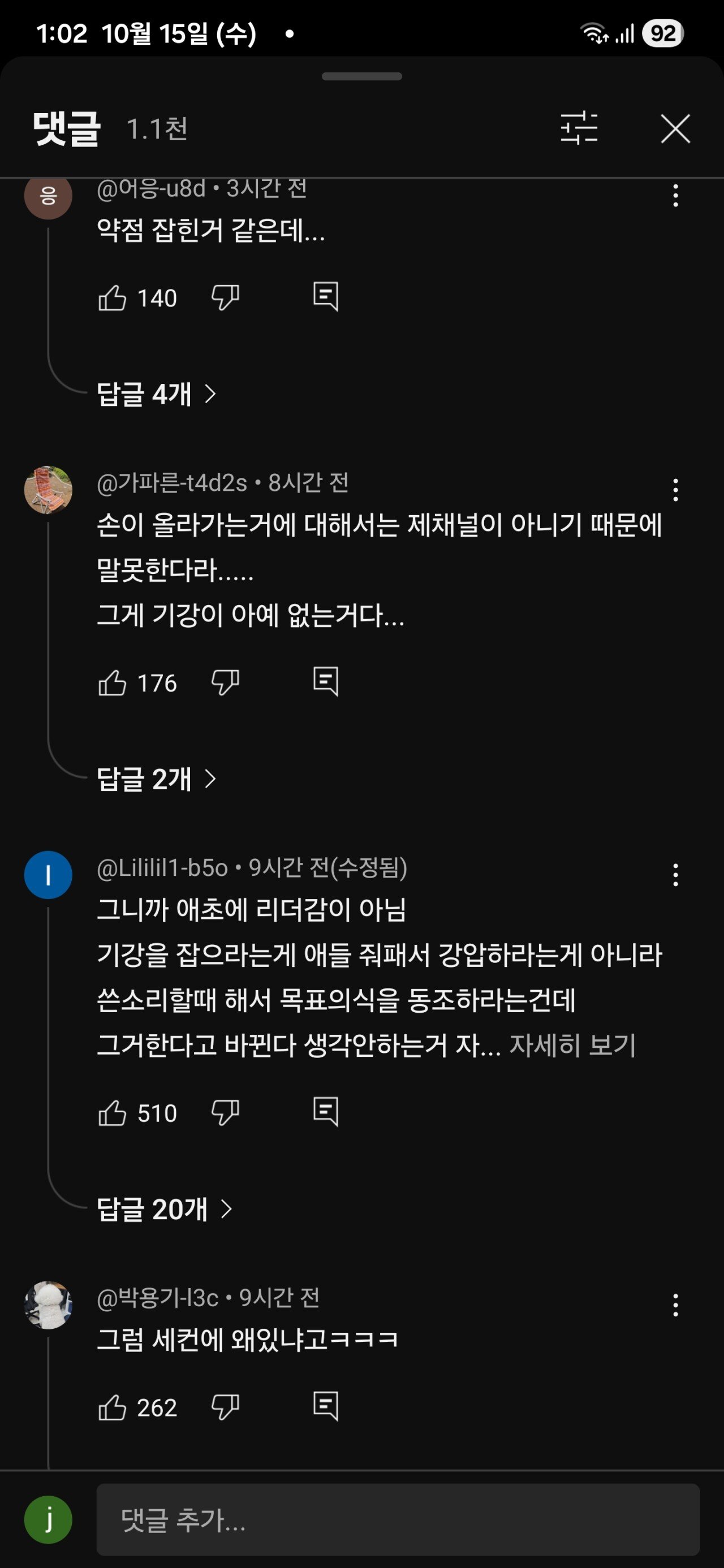
Task: Tap 자세히 보기 to read full comment
Action: coord(572,1045)
